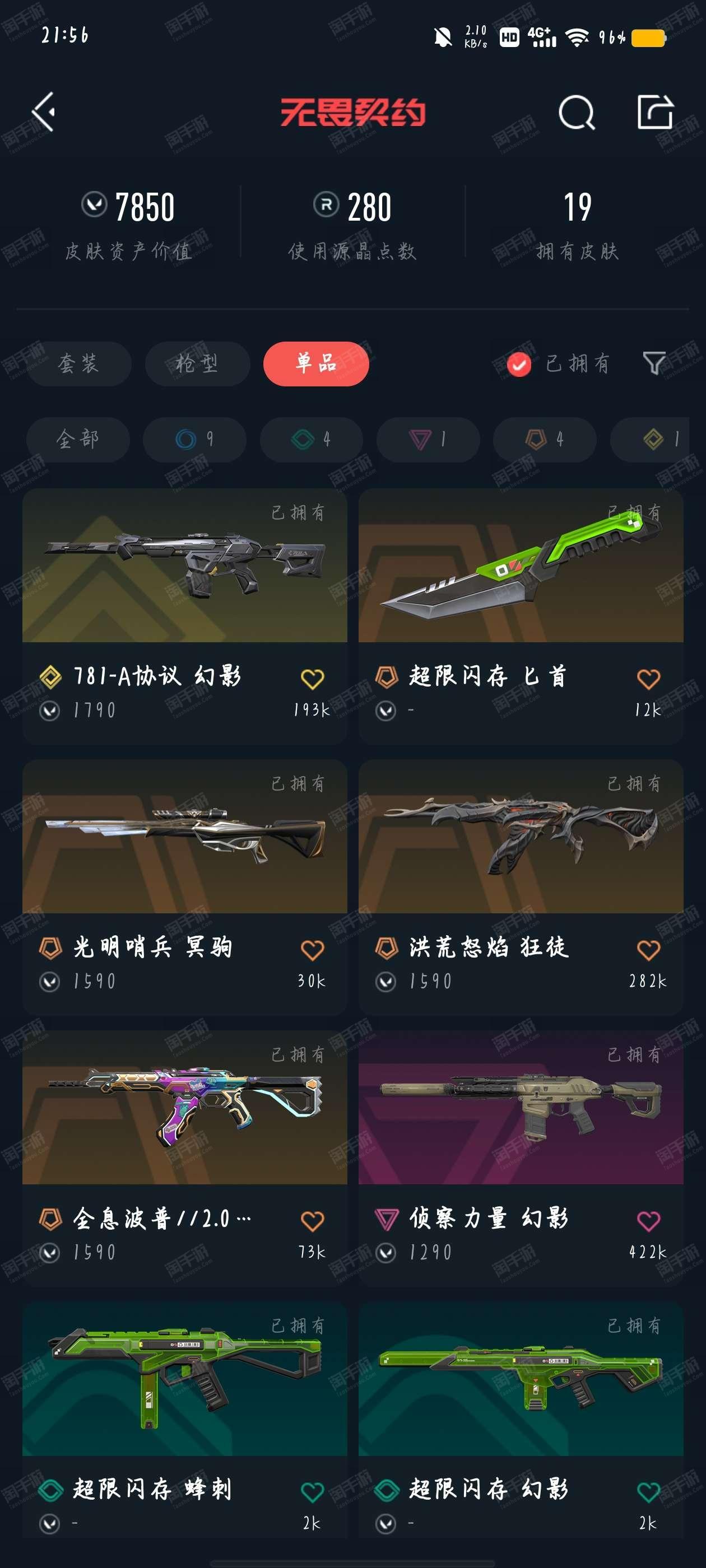Favorite 超限闪存 幻影 with the heart
Viewport: 706px width, 1568px height.
coord(648,1492)
